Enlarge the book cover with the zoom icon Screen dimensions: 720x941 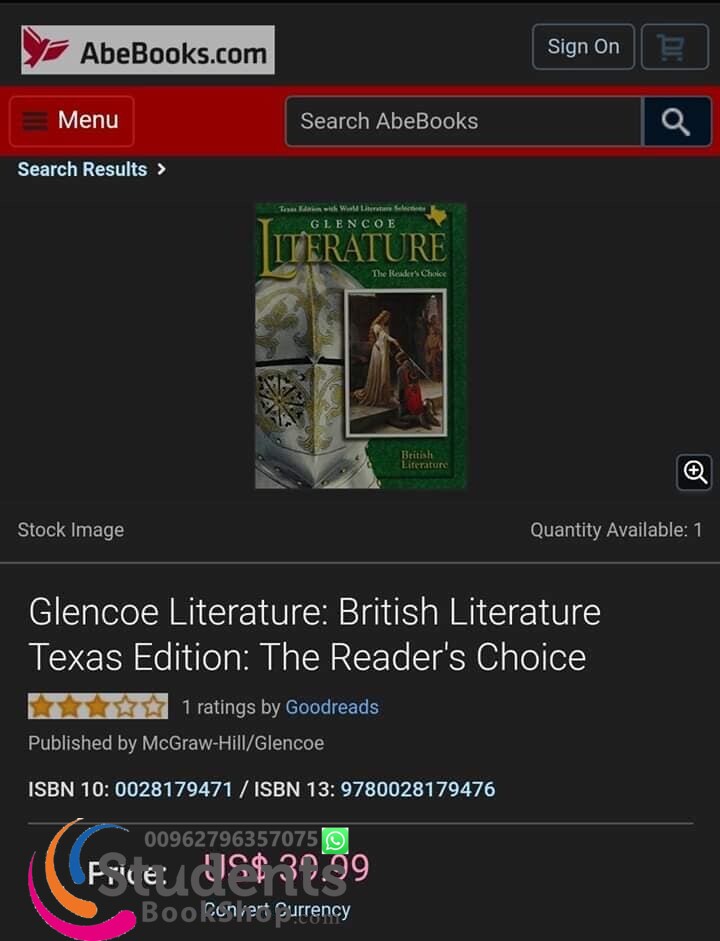coord(694,471)
